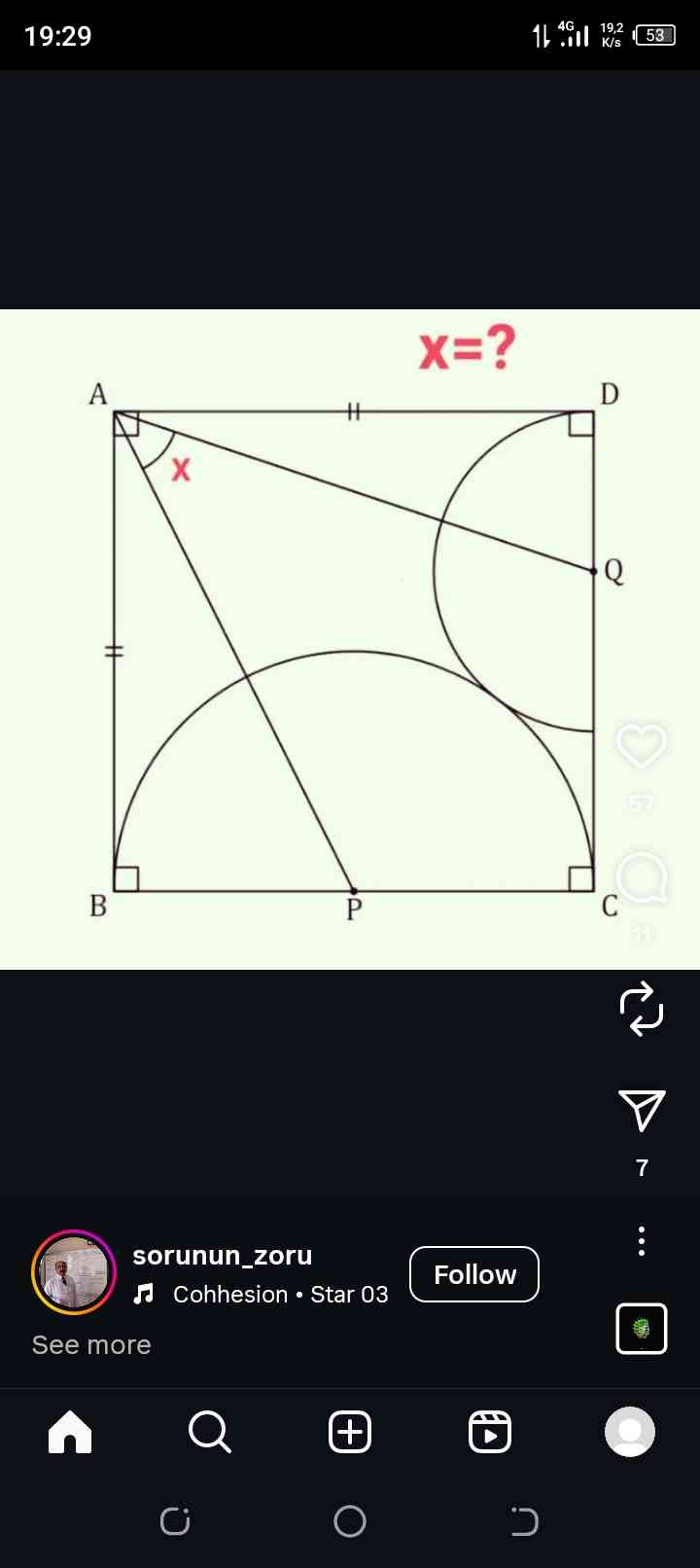Screen dimensions: 700x1568
Task: Share the reel via the paper plane icon
Action: click(x=642, y=1111)
